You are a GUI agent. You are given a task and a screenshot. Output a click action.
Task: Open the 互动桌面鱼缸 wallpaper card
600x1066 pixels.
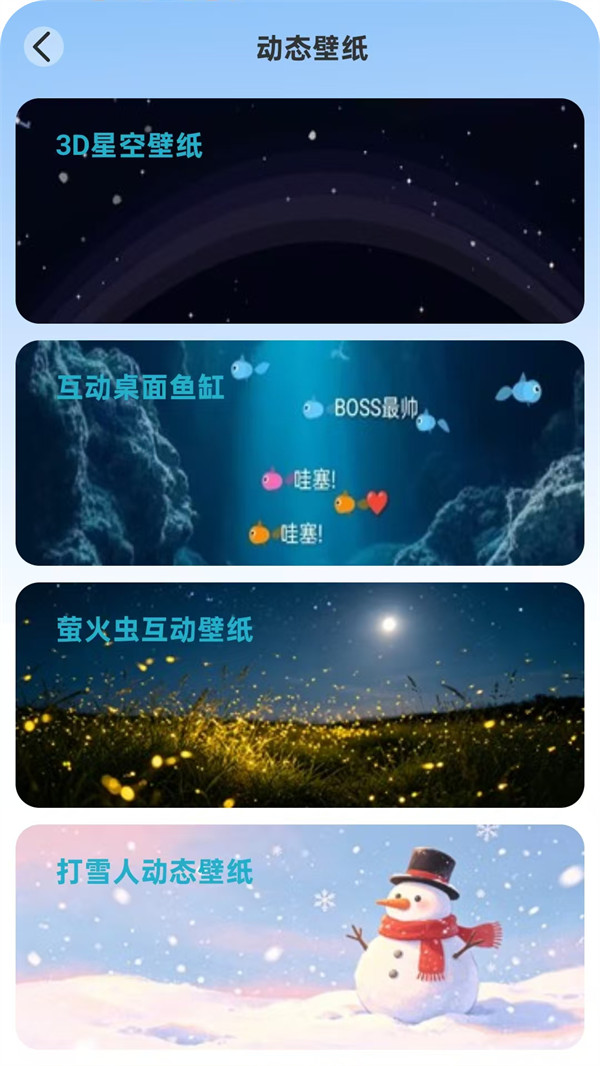coord(300,453)
